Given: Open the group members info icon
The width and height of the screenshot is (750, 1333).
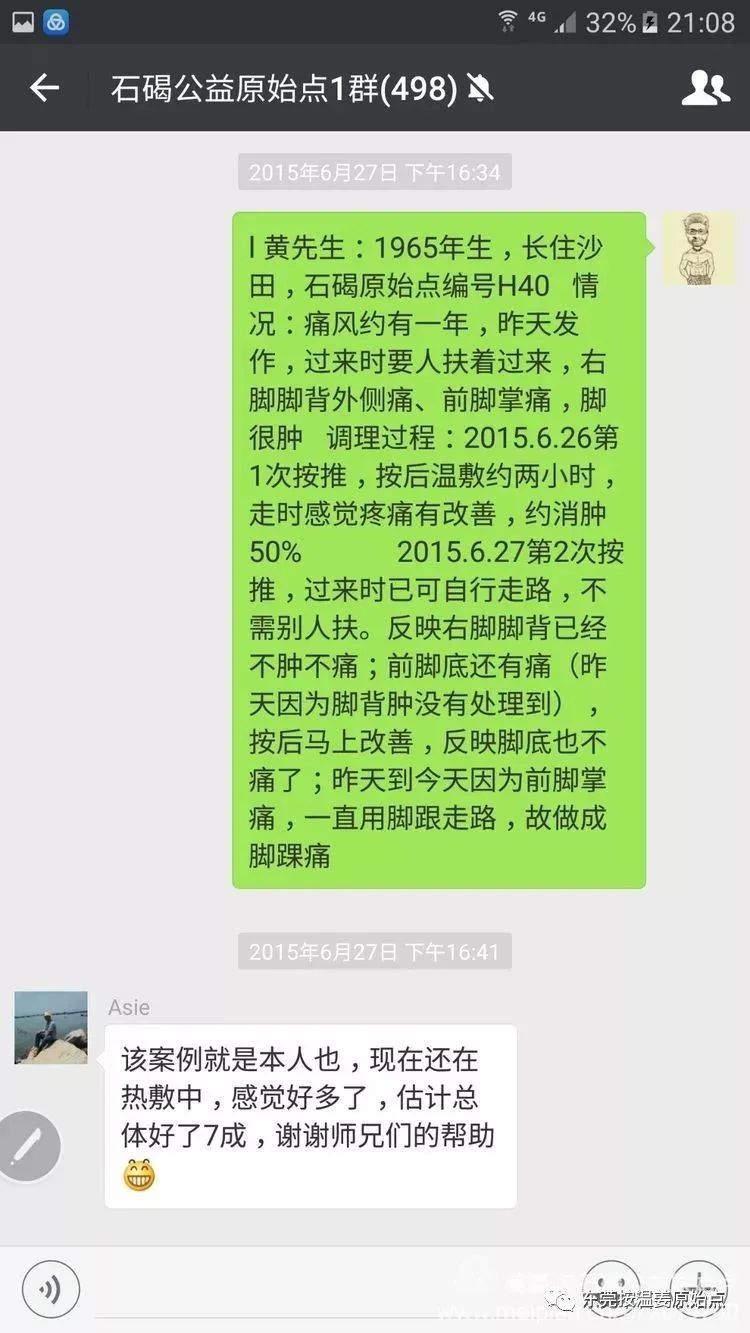Looking at the screenshot, I should click(x=705, y=89).
